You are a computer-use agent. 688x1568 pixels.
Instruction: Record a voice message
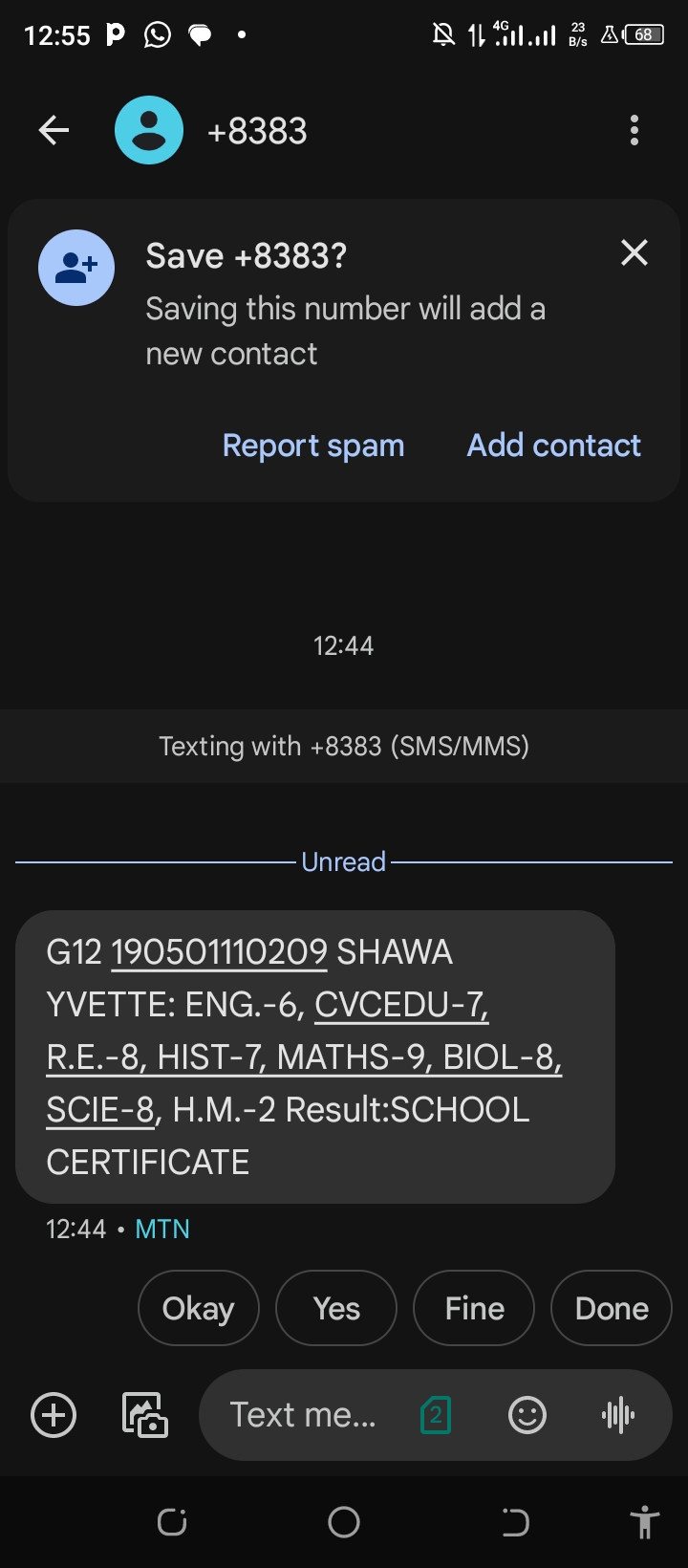tap(618, 1415)
